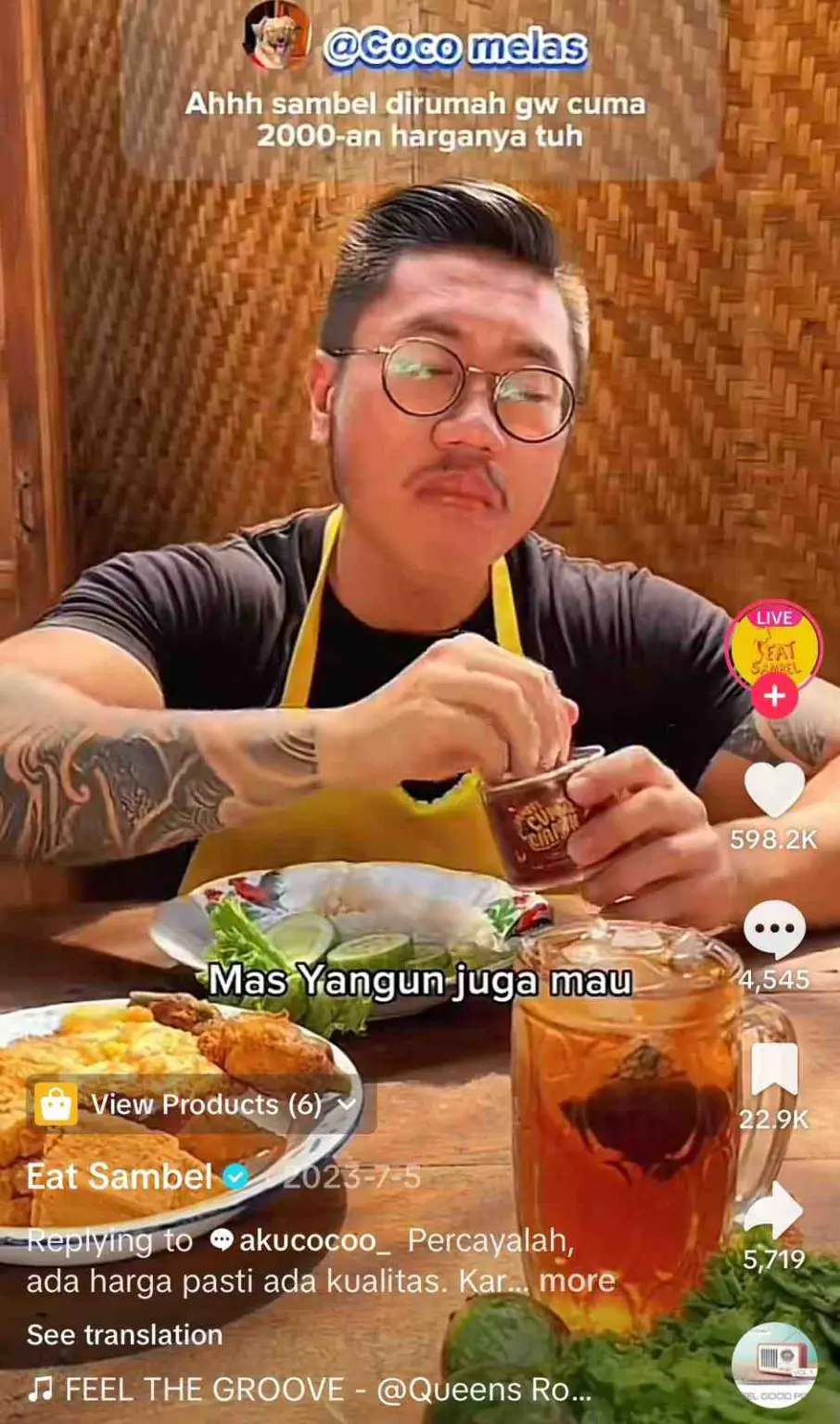
Task: Expand the caption with more
Action: pos(577,1280)
